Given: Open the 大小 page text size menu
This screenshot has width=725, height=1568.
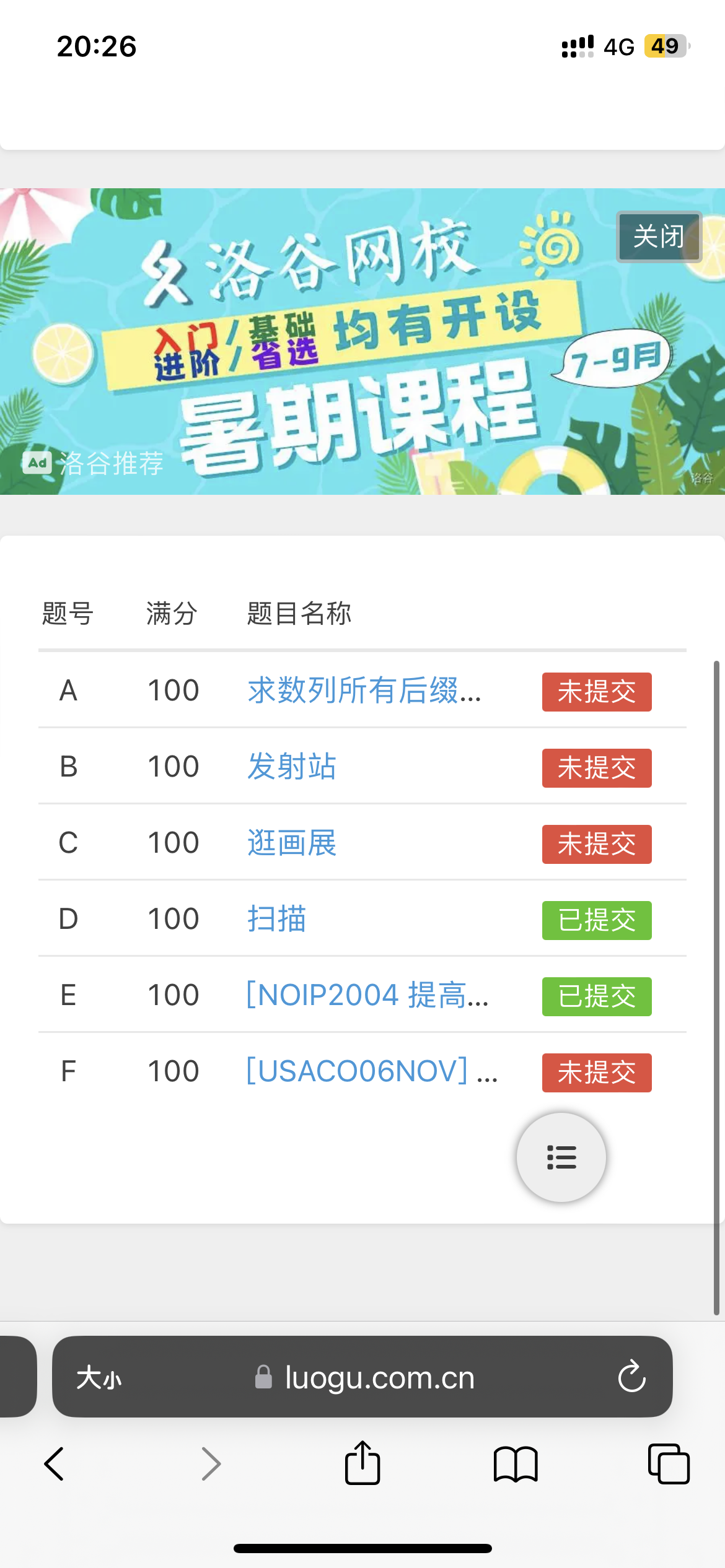Looking at the screenshot, I should 99,1378.
